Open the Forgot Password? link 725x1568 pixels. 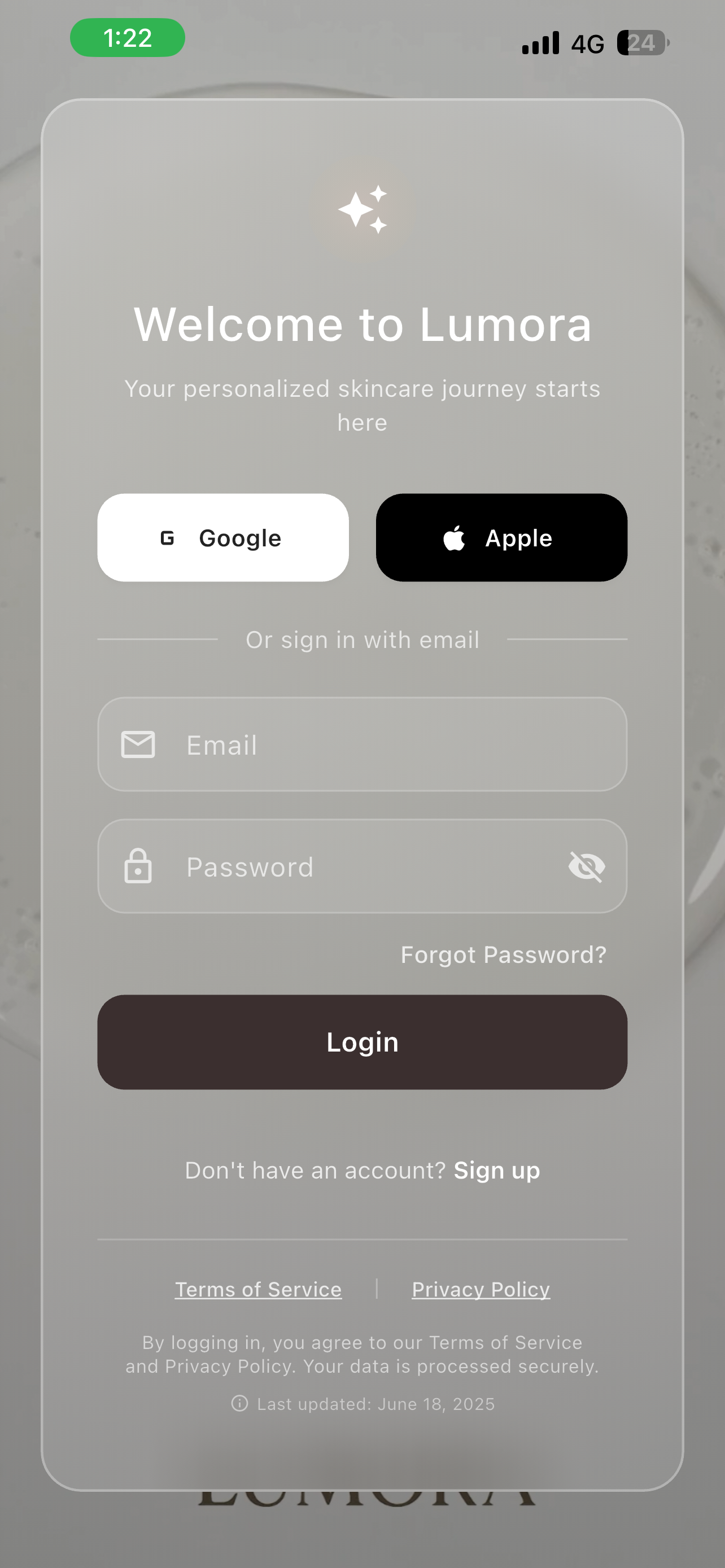pyautogui.click(x=503, y=954)
